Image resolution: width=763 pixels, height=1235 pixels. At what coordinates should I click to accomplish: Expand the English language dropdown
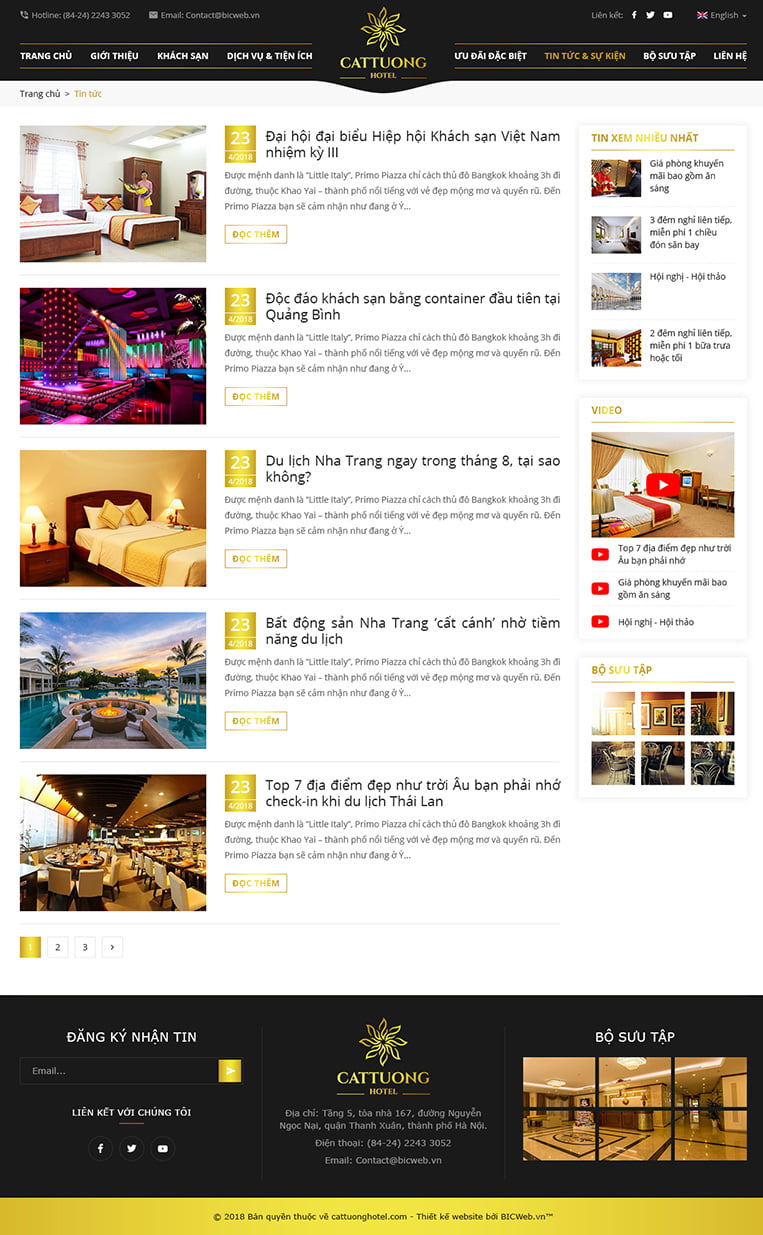[722, 15]
